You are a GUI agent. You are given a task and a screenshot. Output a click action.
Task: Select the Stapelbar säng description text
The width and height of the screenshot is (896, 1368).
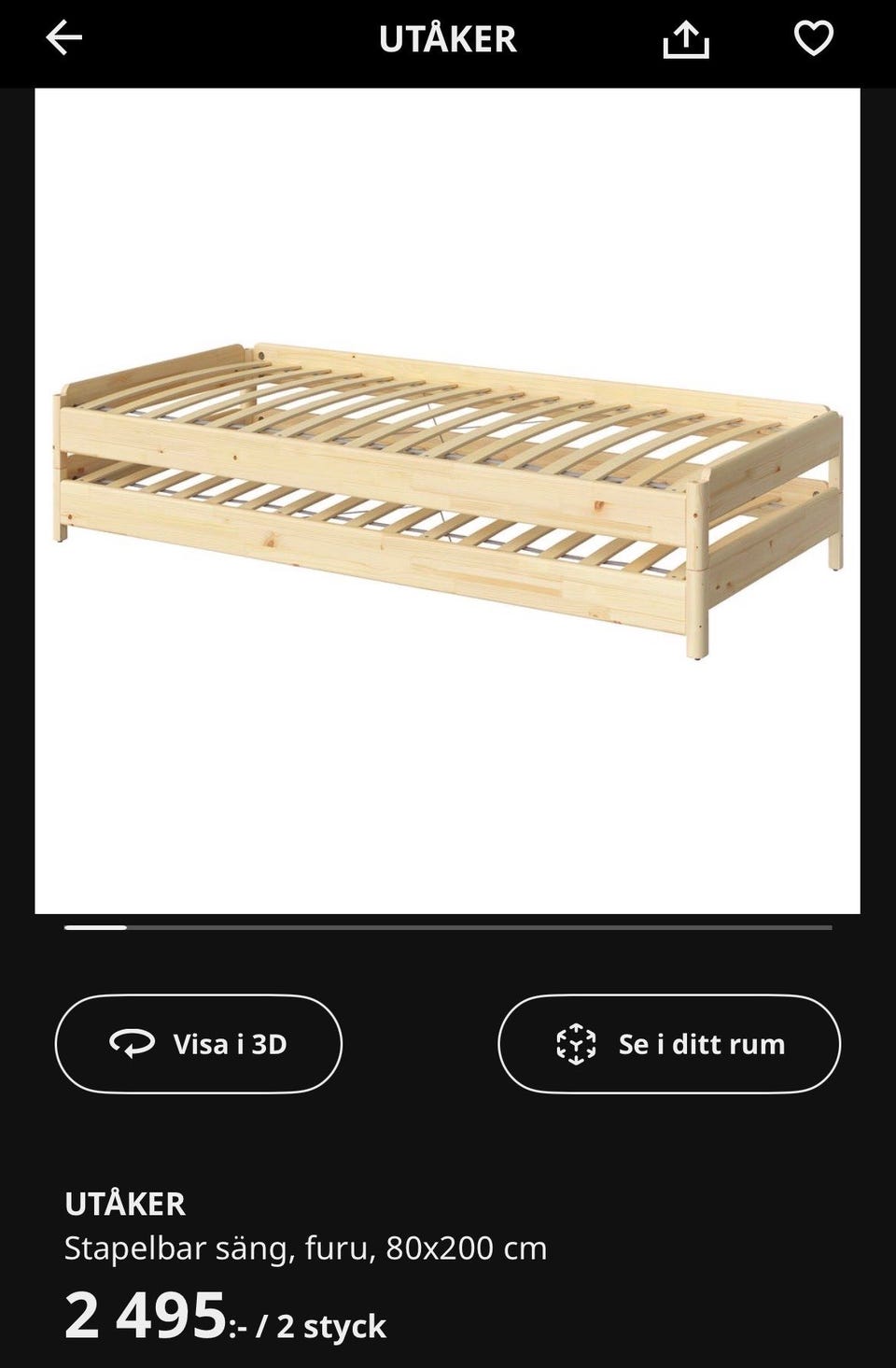tap(306, 1247)
